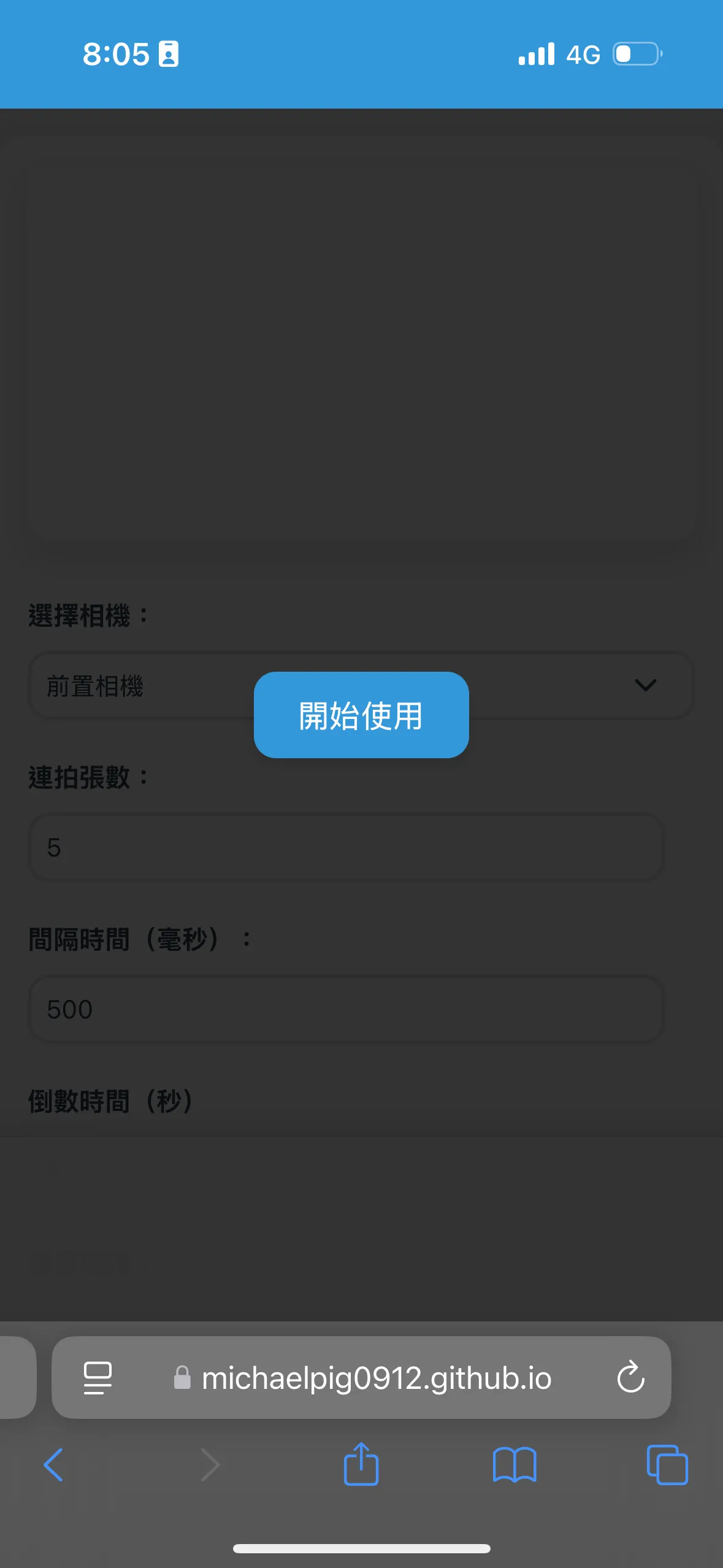Viewport: 723px width, 1568px height.
Task: Open the Safari page settings menu
Action: coord(98,1378)
